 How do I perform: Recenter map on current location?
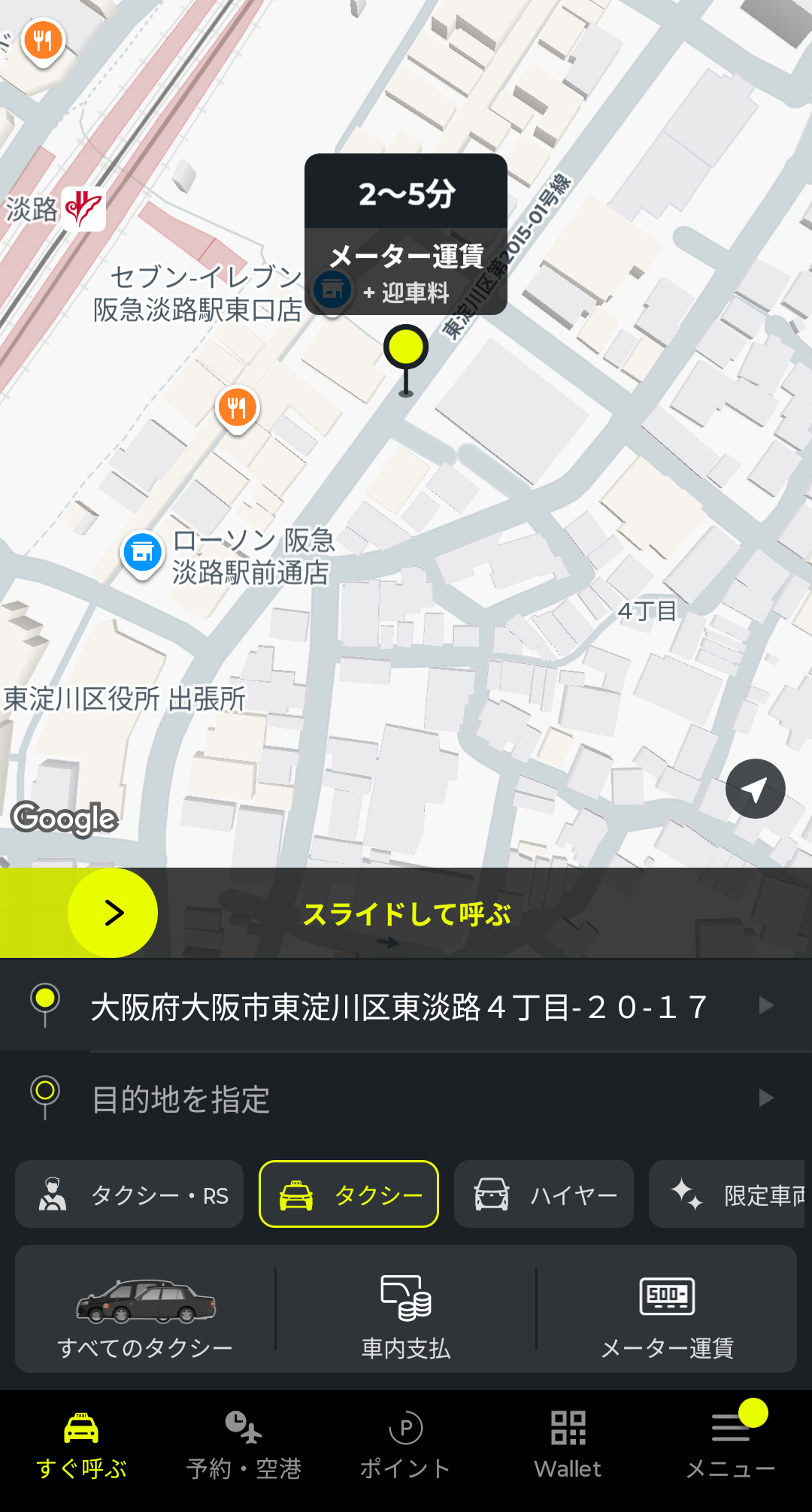[x=755, y=789]
